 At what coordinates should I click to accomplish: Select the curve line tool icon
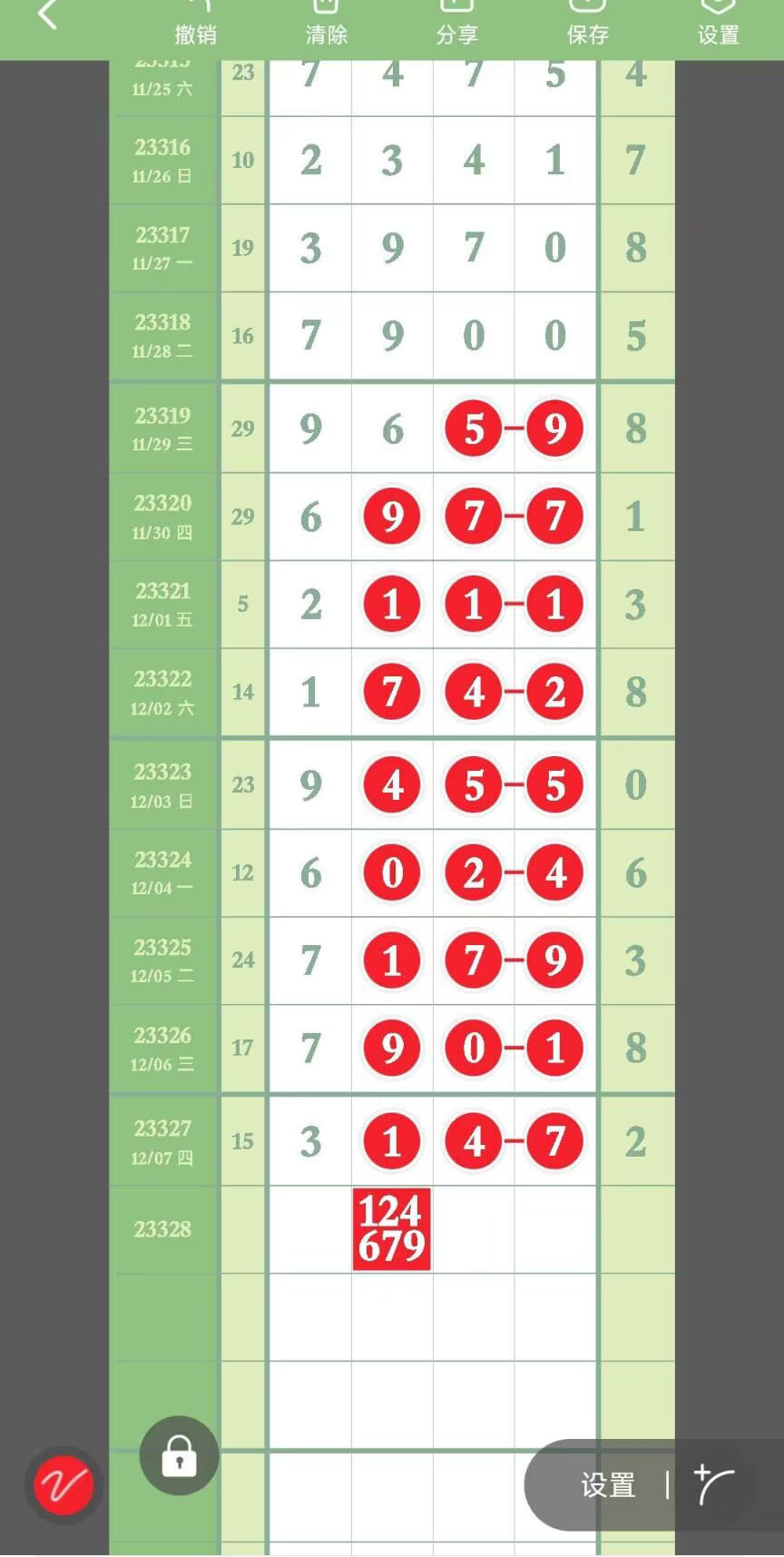pos(714,1485)
